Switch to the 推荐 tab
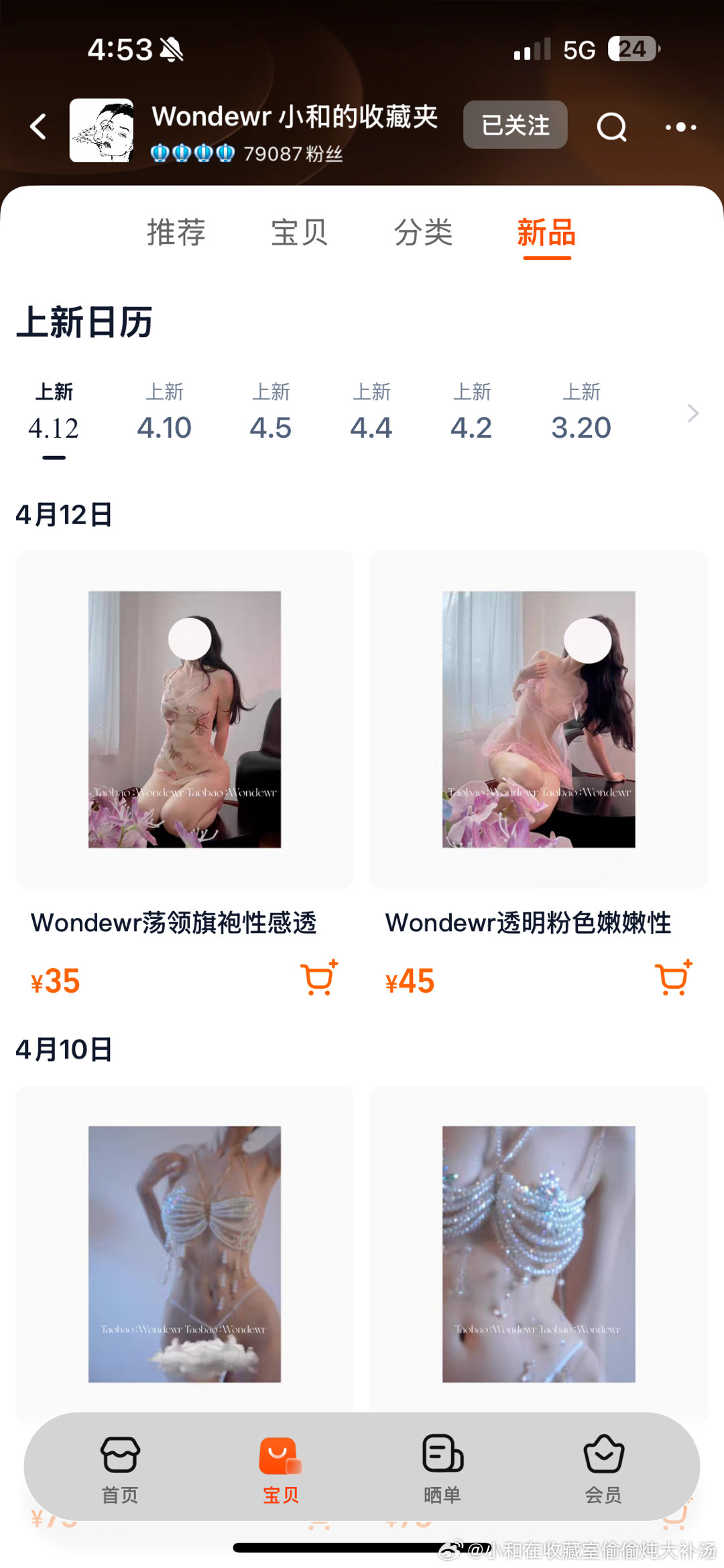 176,233
